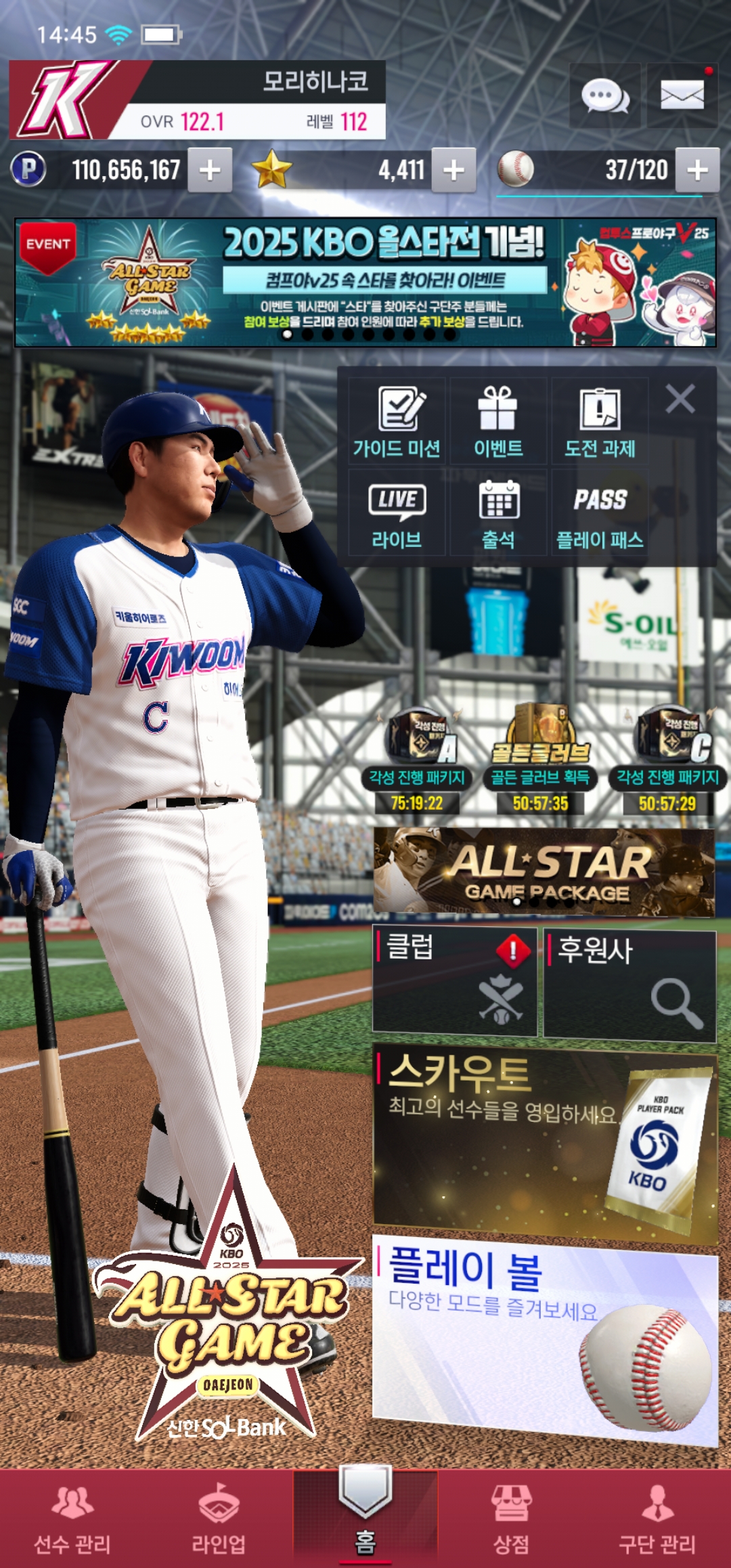Open 출석 attendance calendar
Image resolution: width=731 pixels, height=1568 pixels.
point(498,515)
